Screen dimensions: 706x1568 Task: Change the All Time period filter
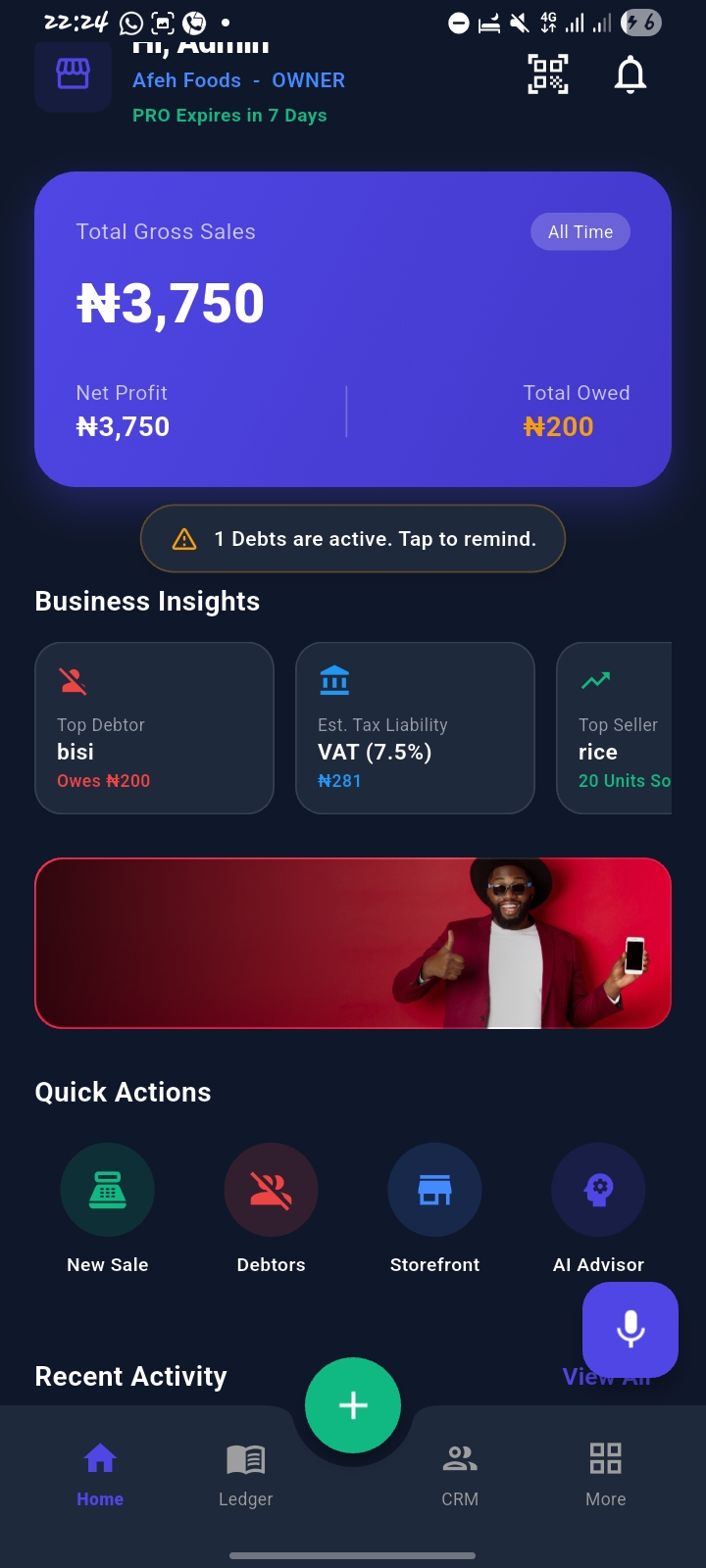point(580,232)
